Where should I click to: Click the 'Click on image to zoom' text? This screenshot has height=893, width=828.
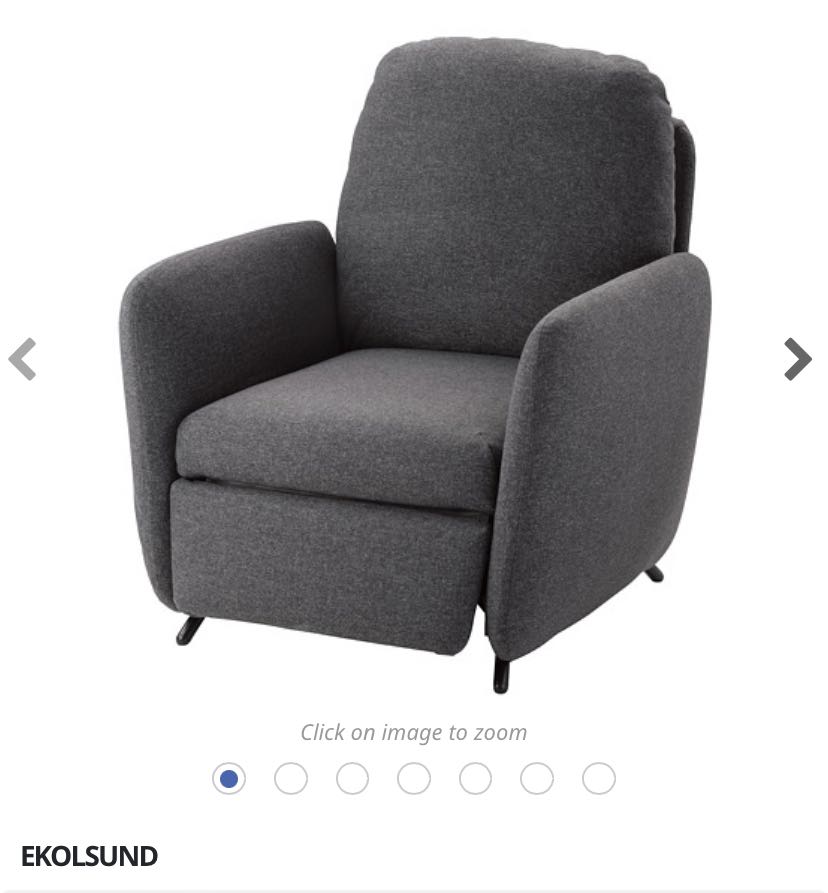414,732
